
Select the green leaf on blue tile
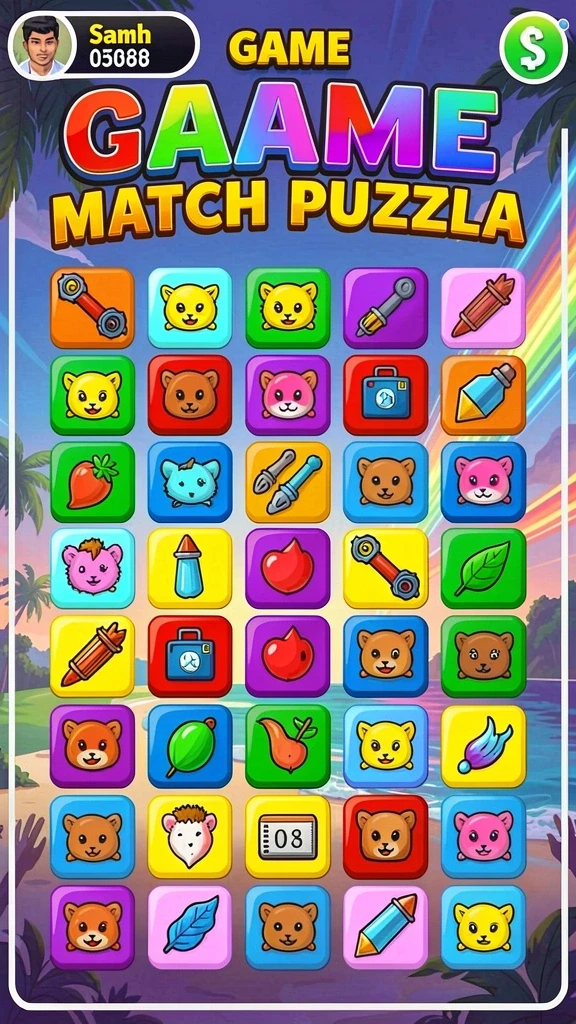pyautogui.click(x=190, y=746)
